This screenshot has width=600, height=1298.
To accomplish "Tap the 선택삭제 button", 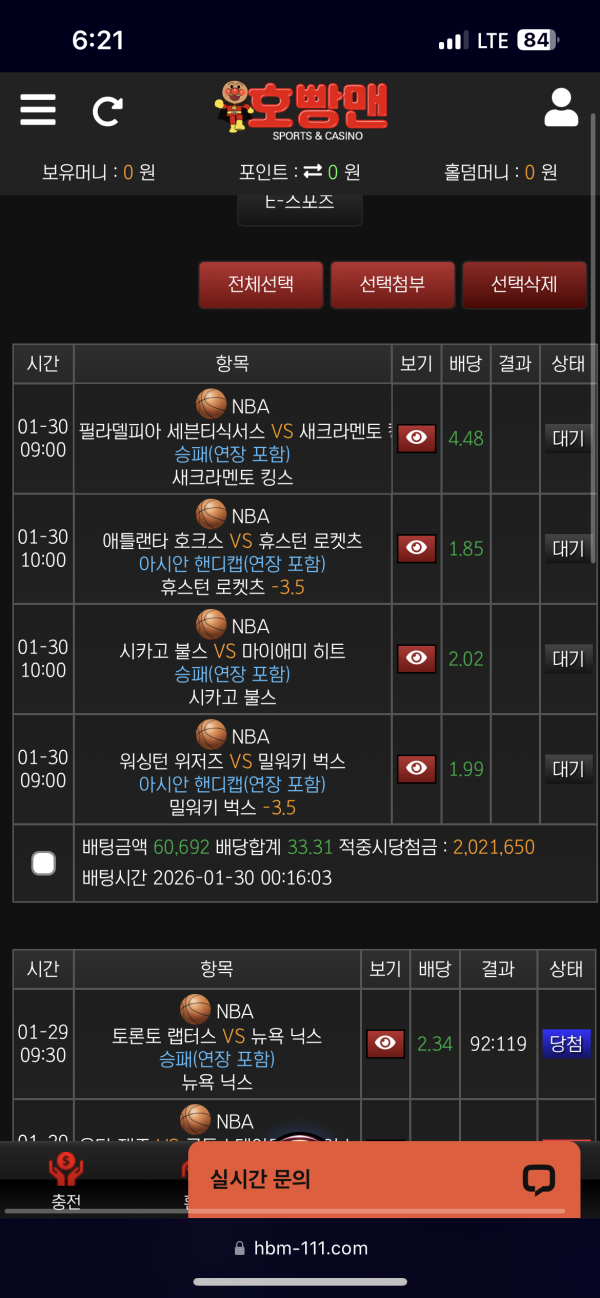I will [x=523, y=284].
